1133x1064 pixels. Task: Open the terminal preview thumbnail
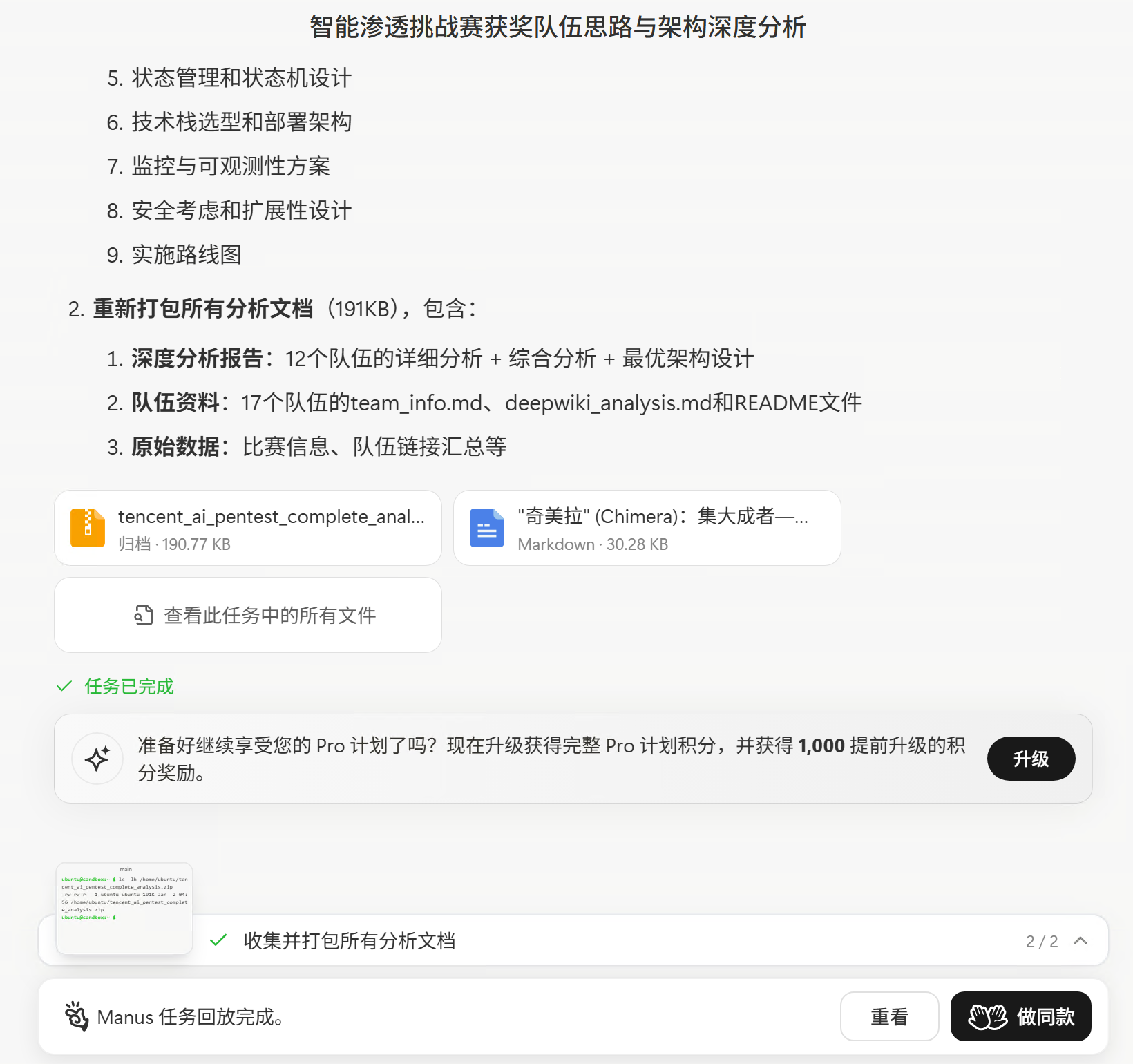click(124, 908)
